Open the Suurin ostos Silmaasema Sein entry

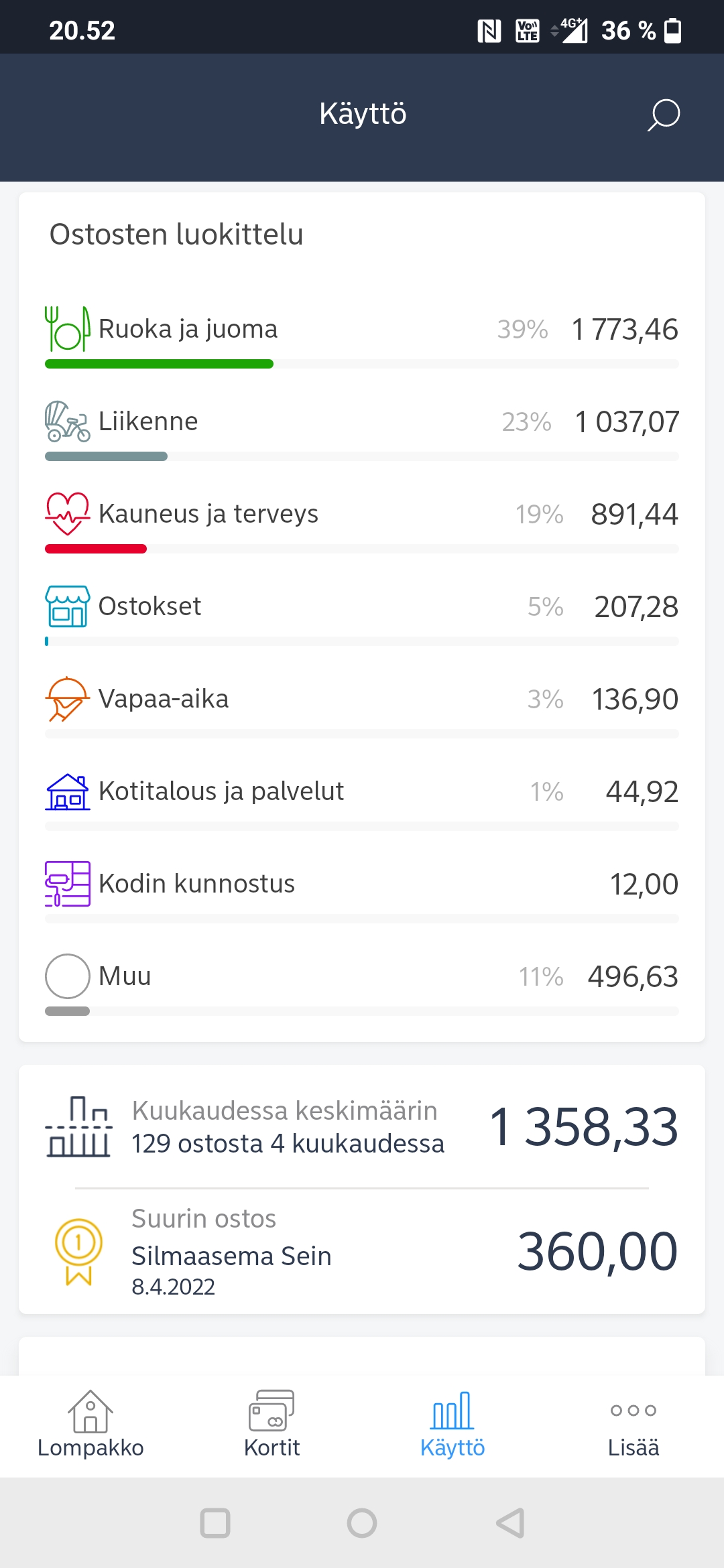click(362, 1252)
